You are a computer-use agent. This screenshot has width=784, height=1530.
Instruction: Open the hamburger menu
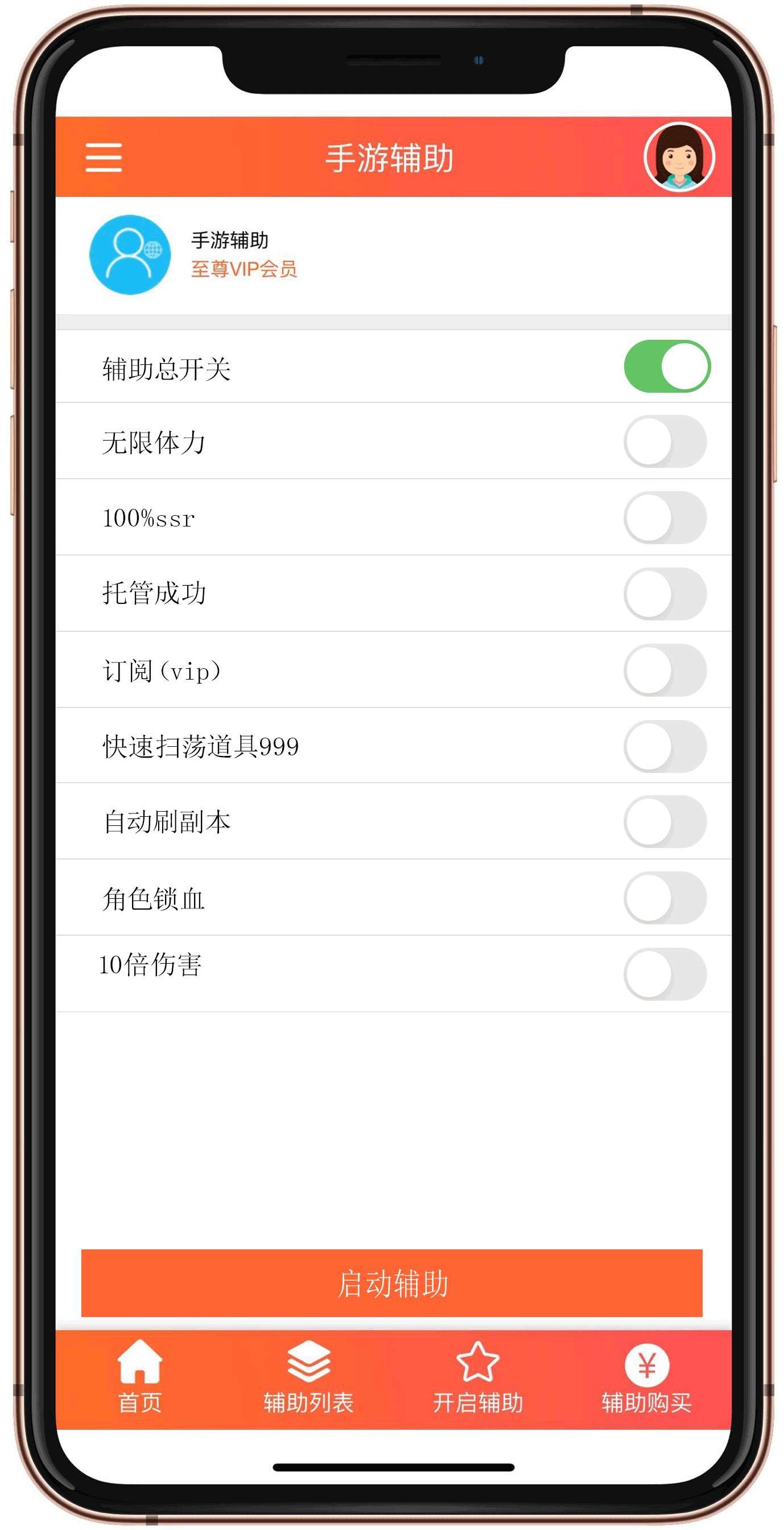point(104,158)
